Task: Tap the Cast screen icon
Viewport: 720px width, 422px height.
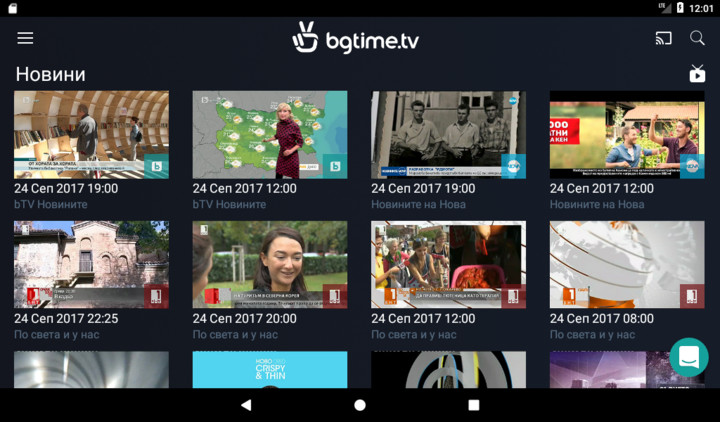Action: click(x=664, y=38)
